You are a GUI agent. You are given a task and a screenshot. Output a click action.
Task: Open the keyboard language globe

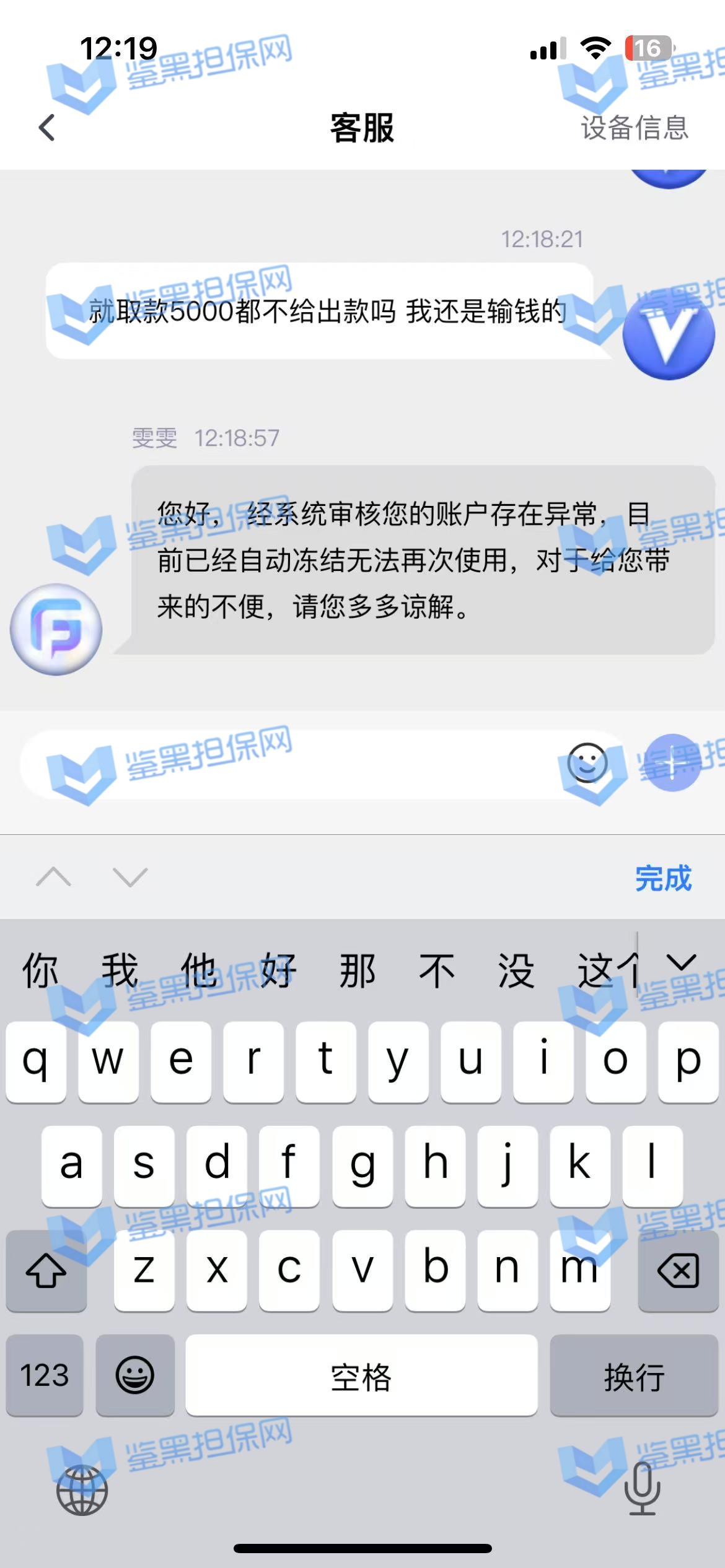point(82,1490)
